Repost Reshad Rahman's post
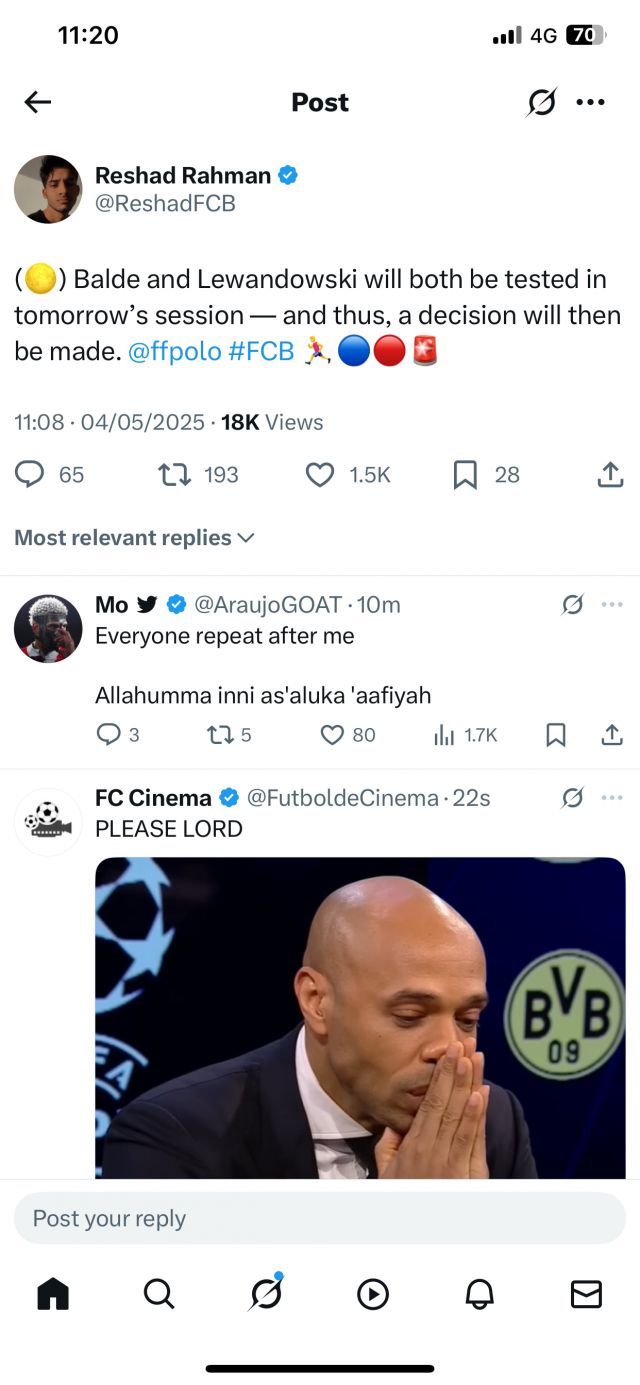 [x=175, y=474]
